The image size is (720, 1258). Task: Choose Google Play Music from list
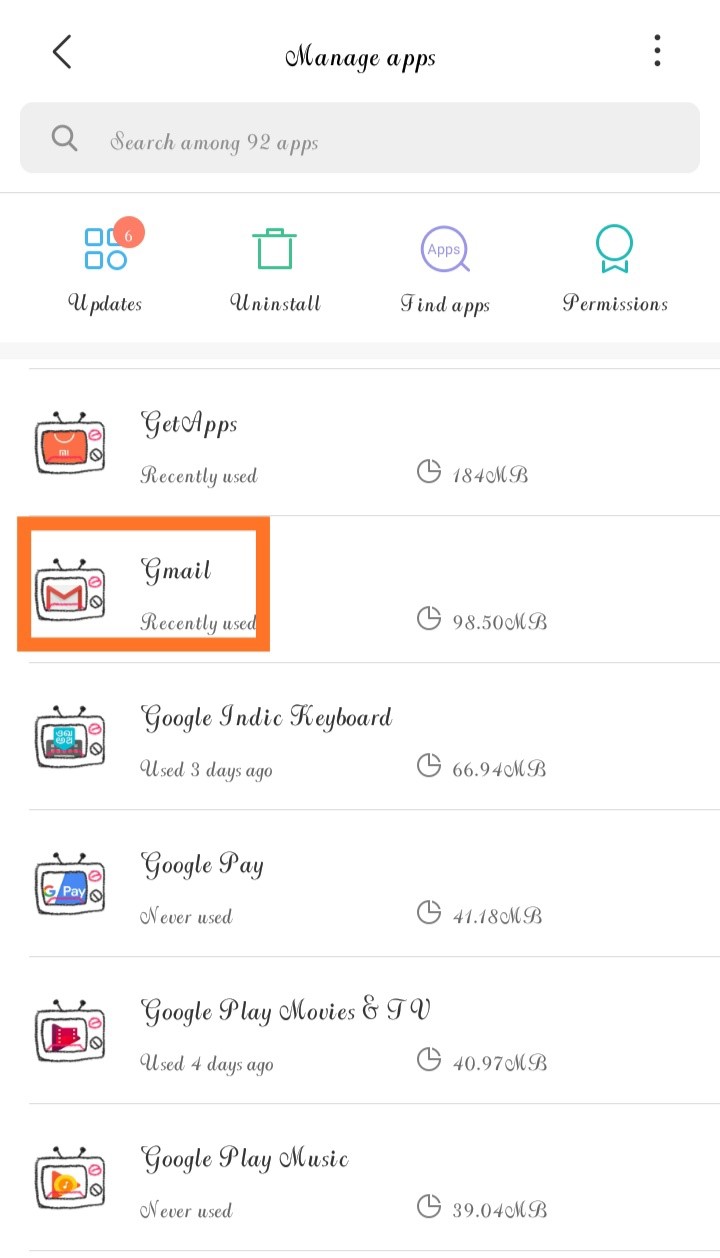(x=360, y=1177)
